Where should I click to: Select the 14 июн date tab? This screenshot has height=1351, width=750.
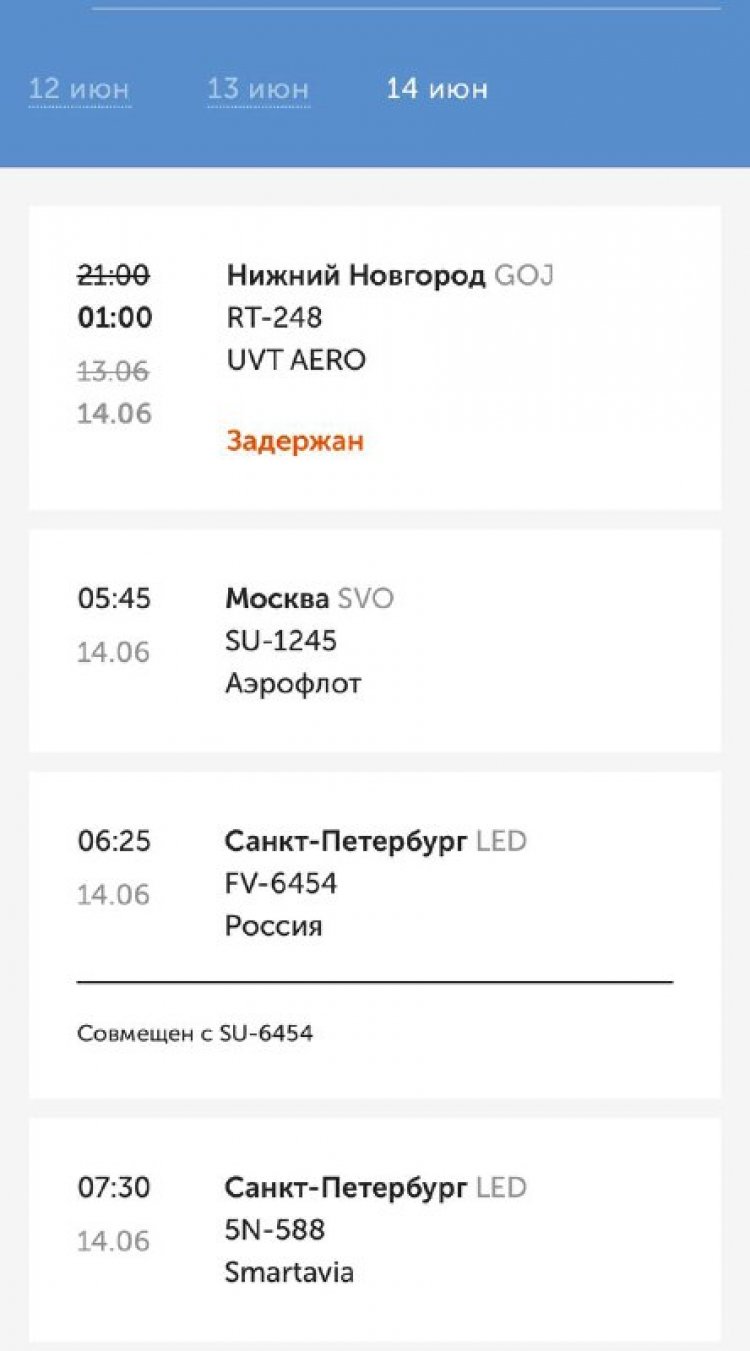437,89
